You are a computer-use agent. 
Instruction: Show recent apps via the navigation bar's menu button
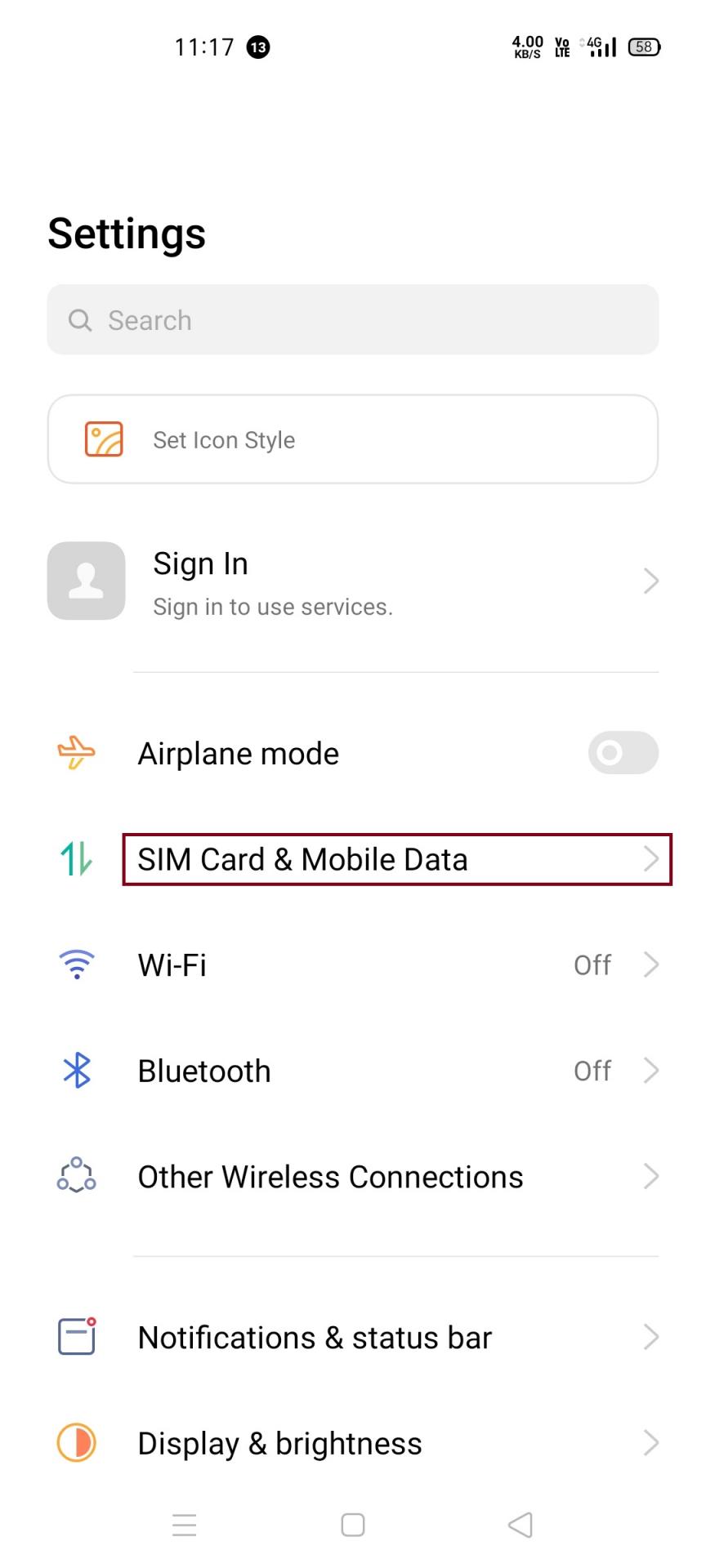coord(185,1525)
